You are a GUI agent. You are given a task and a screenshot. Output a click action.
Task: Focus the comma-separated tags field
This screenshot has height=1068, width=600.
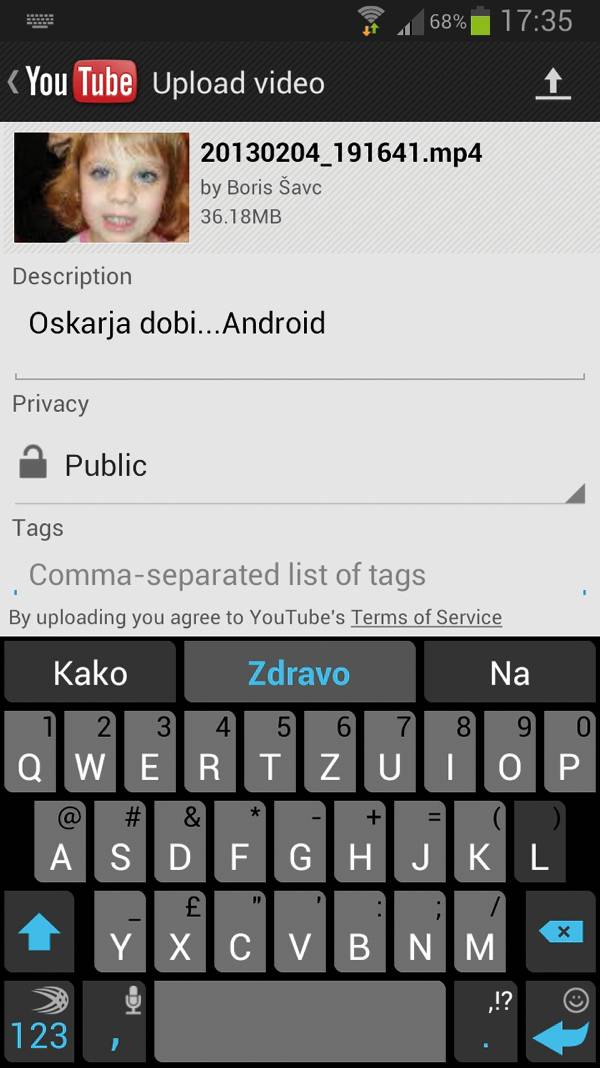click(300, 576)
